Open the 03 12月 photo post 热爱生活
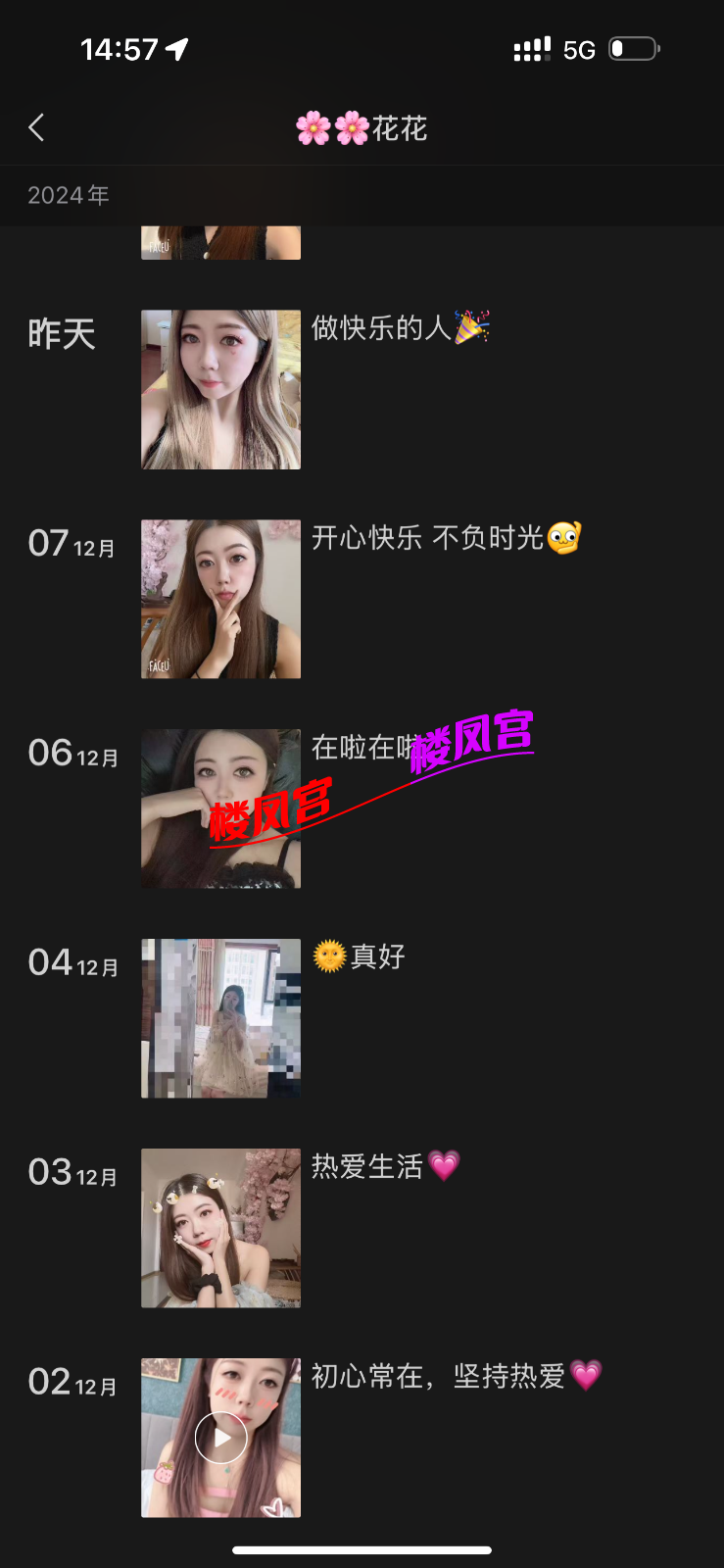Screen dimensions: 724x1568 click(x=220, y=1228)
